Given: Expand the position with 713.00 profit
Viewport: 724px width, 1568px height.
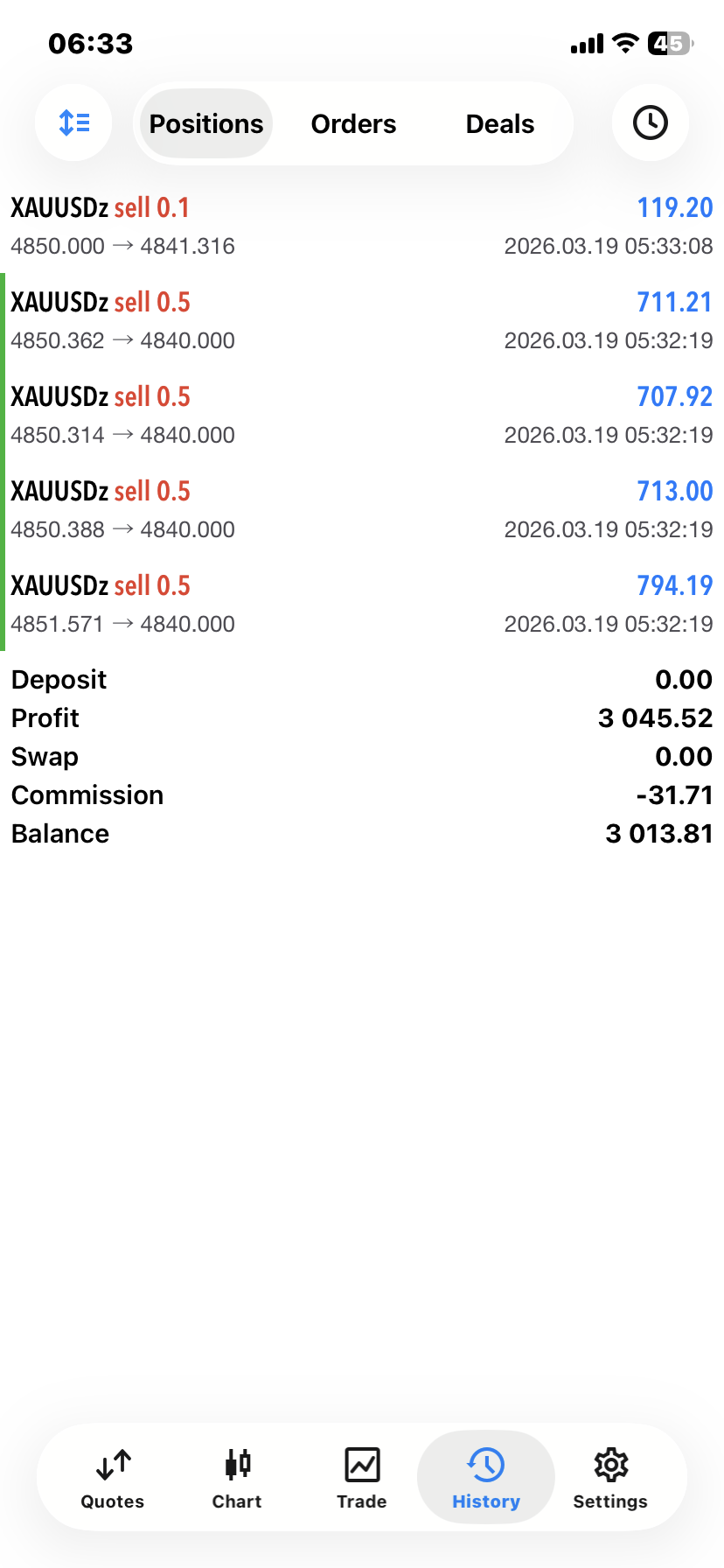Looking at the screenshot, I should tap(362, 509).
